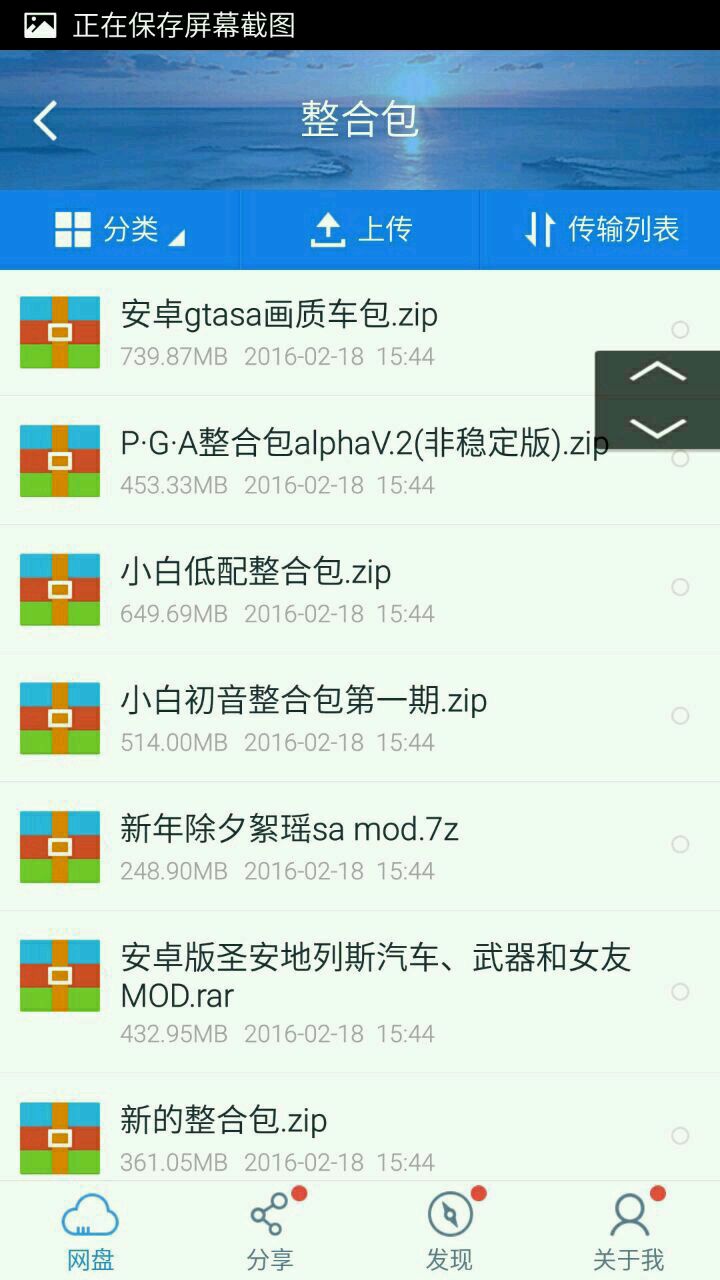Open the 传输列表 transfer list
Screen dimensions: 720x1280
pyautogui.click(x=601, y=230)
